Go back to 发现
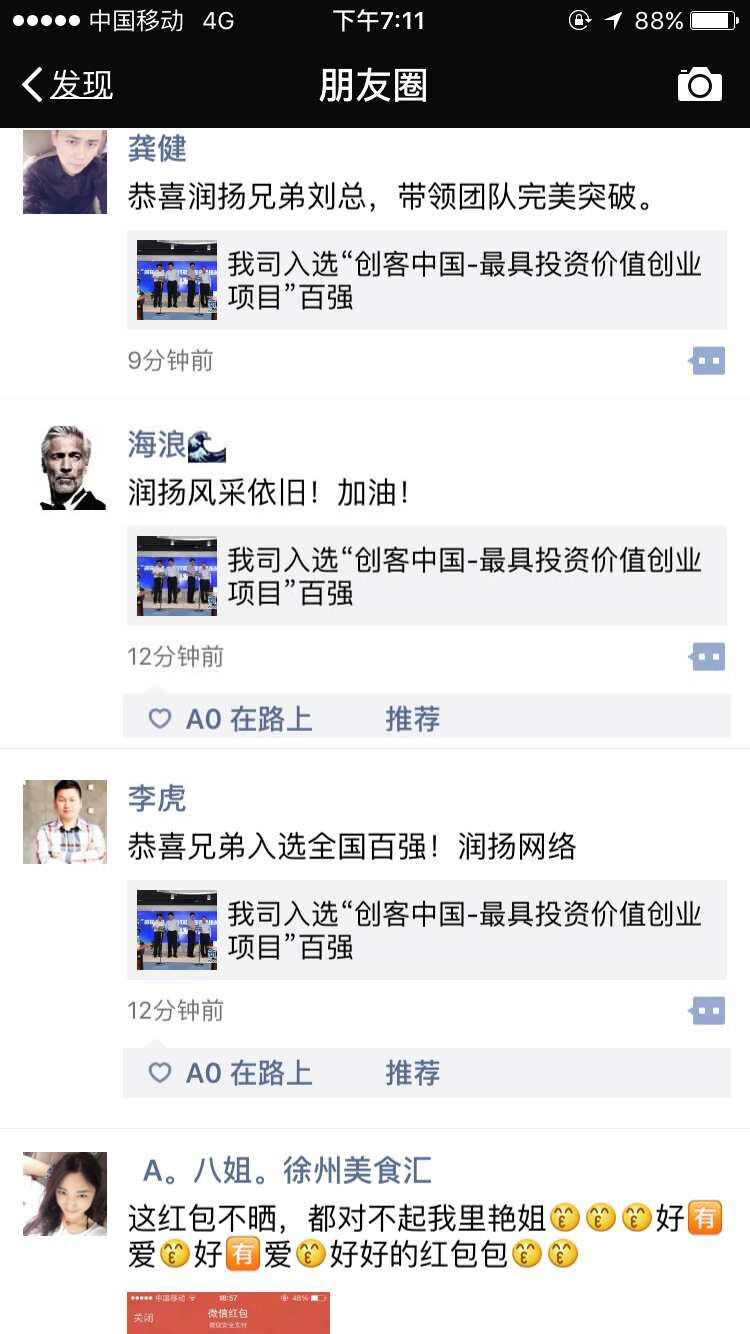The height and width of the screenshot is (1334, 750). tap(68, 85)
